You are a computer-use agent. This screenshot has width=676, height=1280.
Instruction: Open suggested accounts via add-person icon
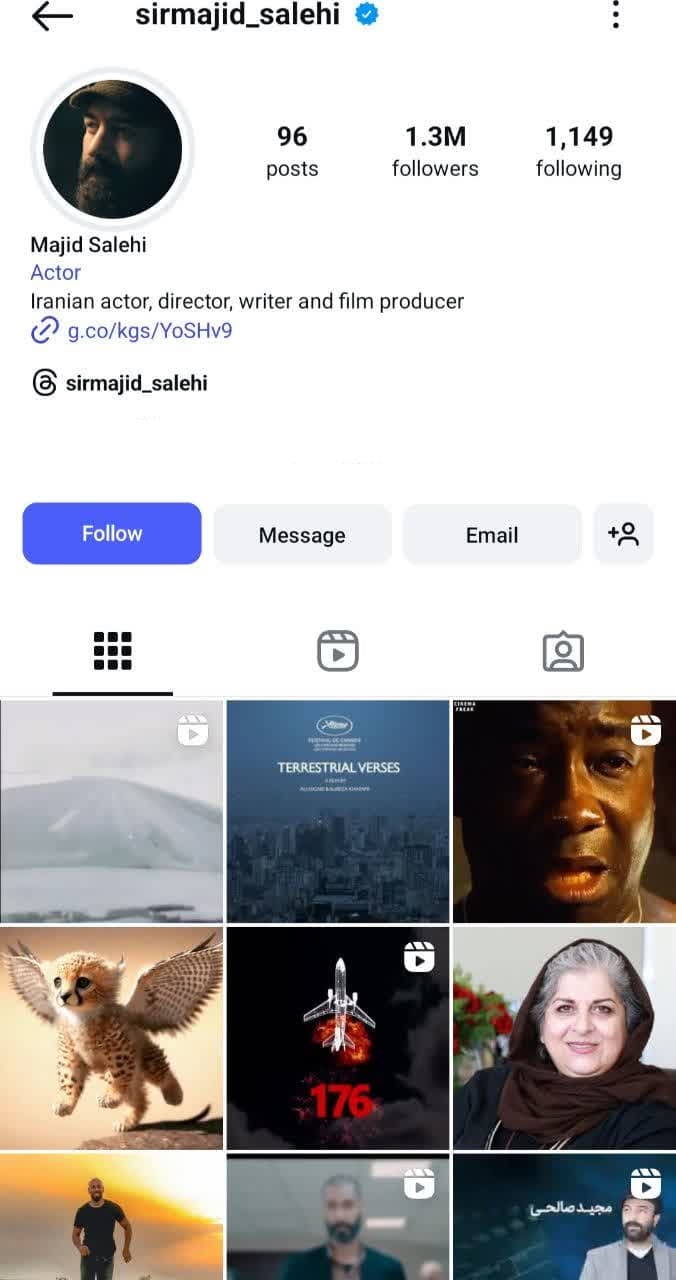point(623,534)
